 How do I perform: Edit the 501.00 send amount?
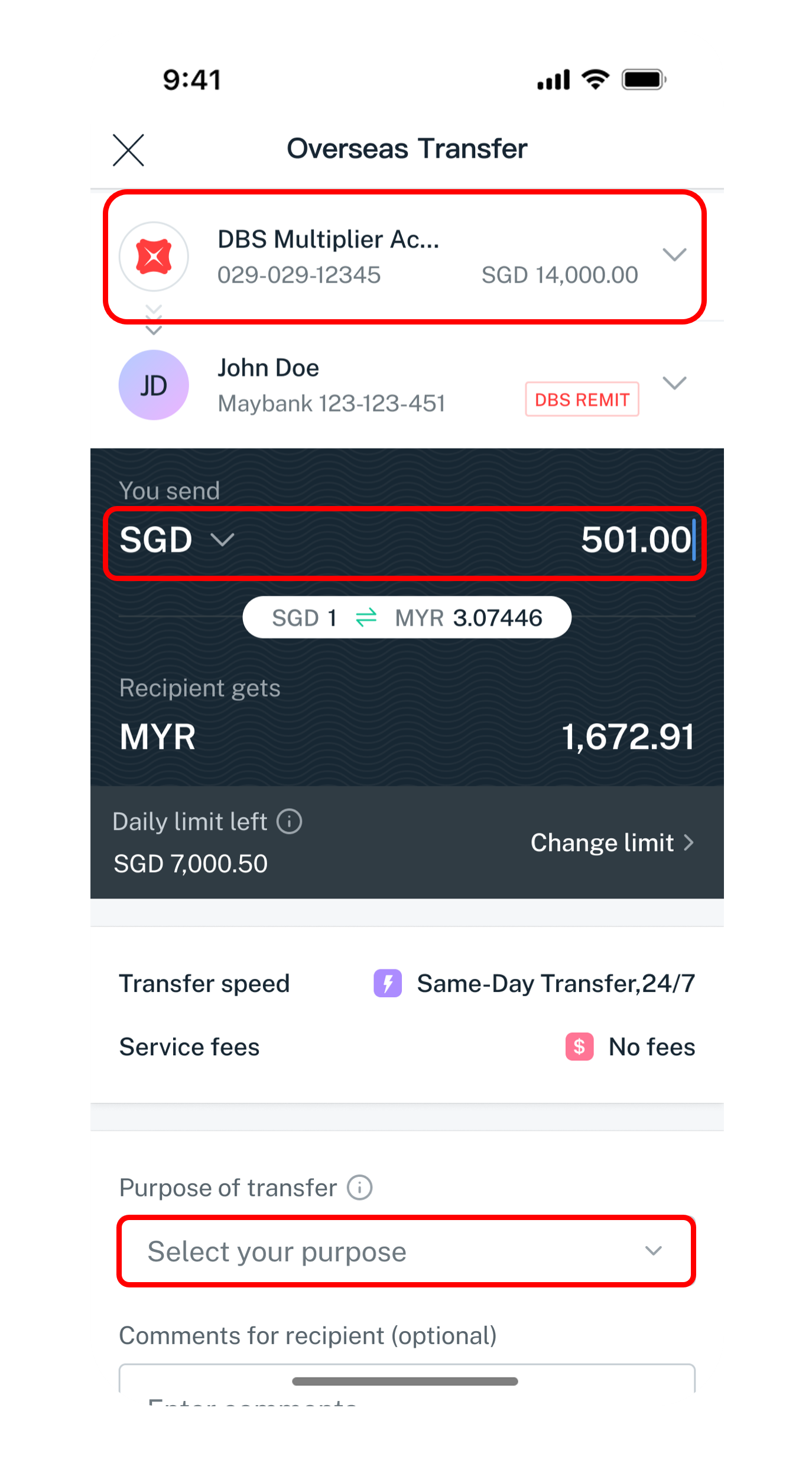click(x=635, y=540)
